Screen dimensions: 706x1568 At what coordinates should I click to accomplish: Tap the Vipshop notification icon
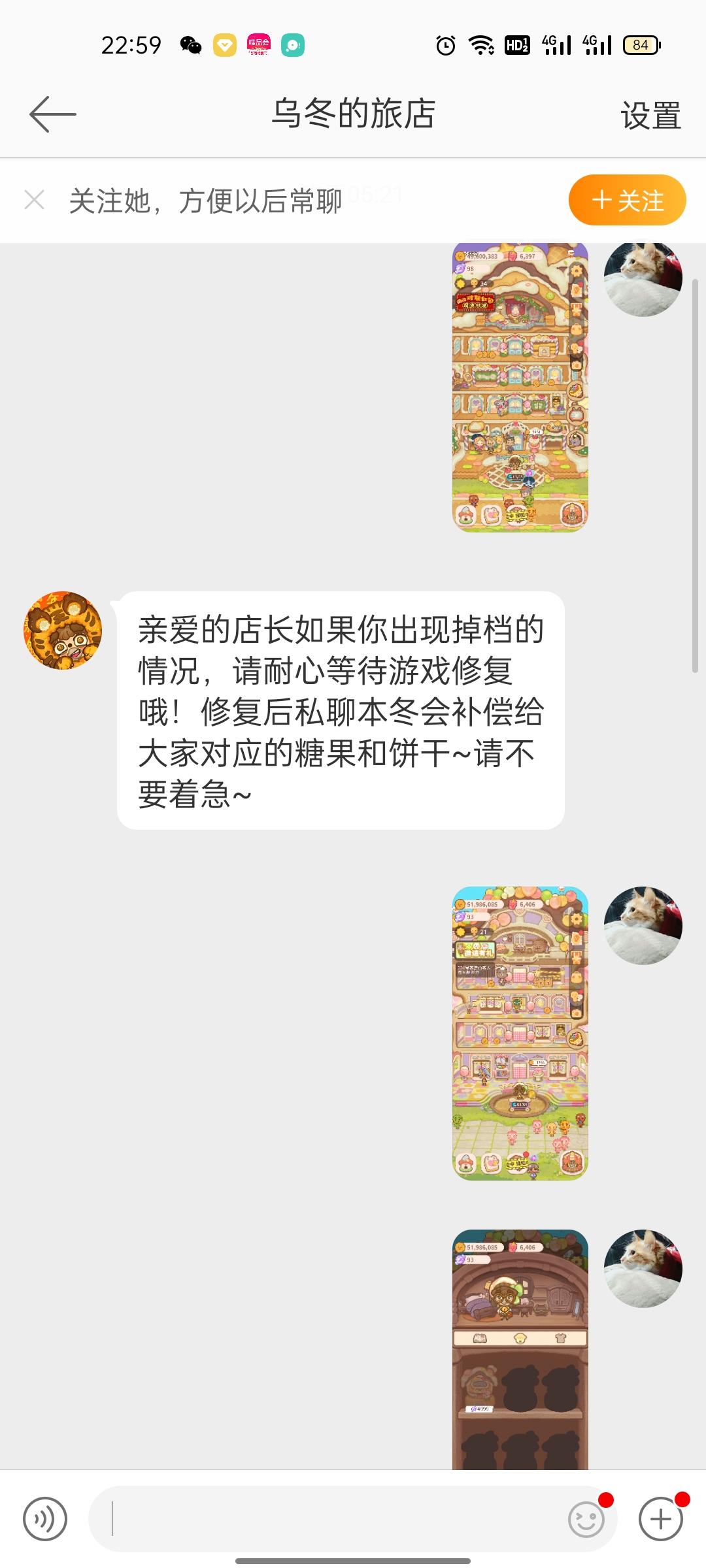260,44
